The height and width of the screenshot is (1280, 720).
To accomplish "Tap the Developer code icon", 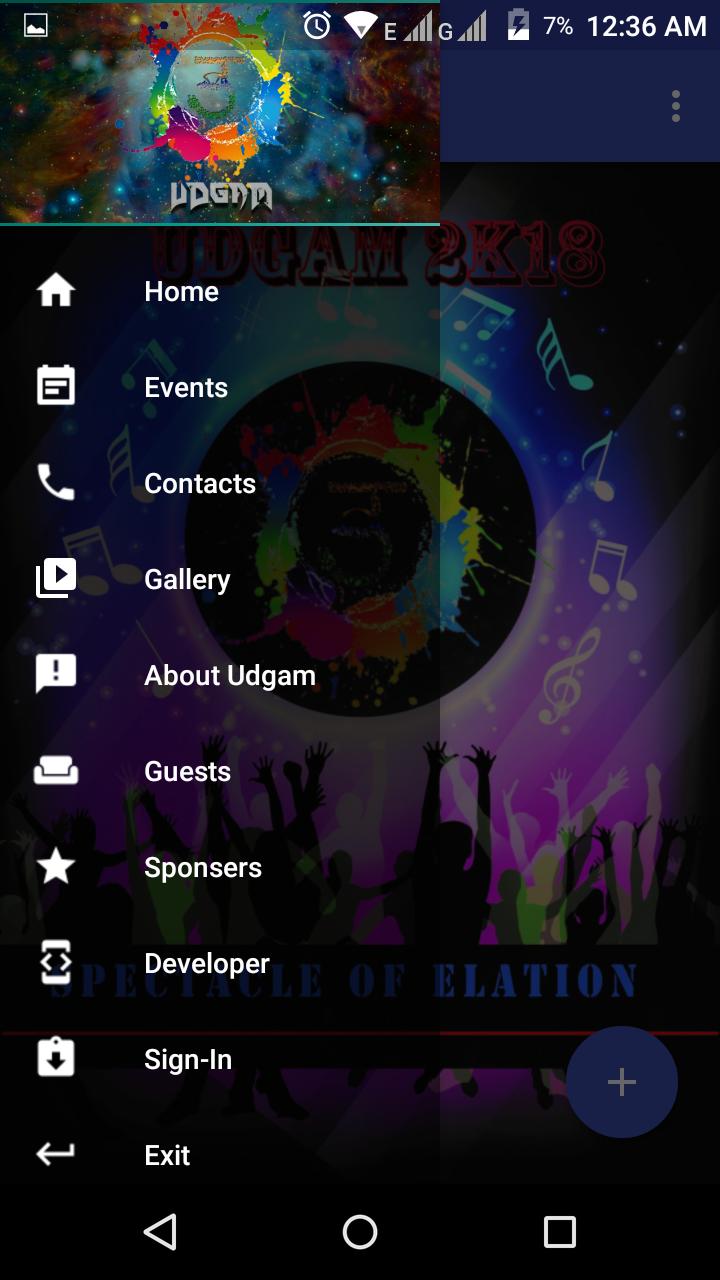I will (x=55, y=962).
